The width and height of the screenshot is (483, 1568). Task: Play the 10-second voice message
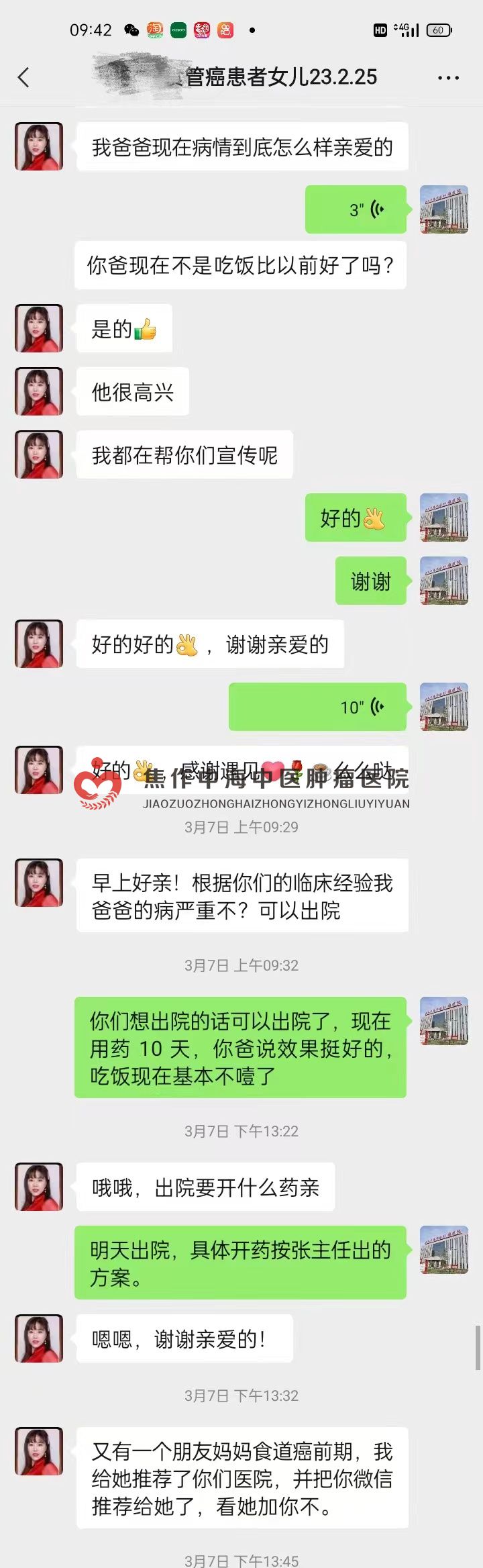[317, 707]
